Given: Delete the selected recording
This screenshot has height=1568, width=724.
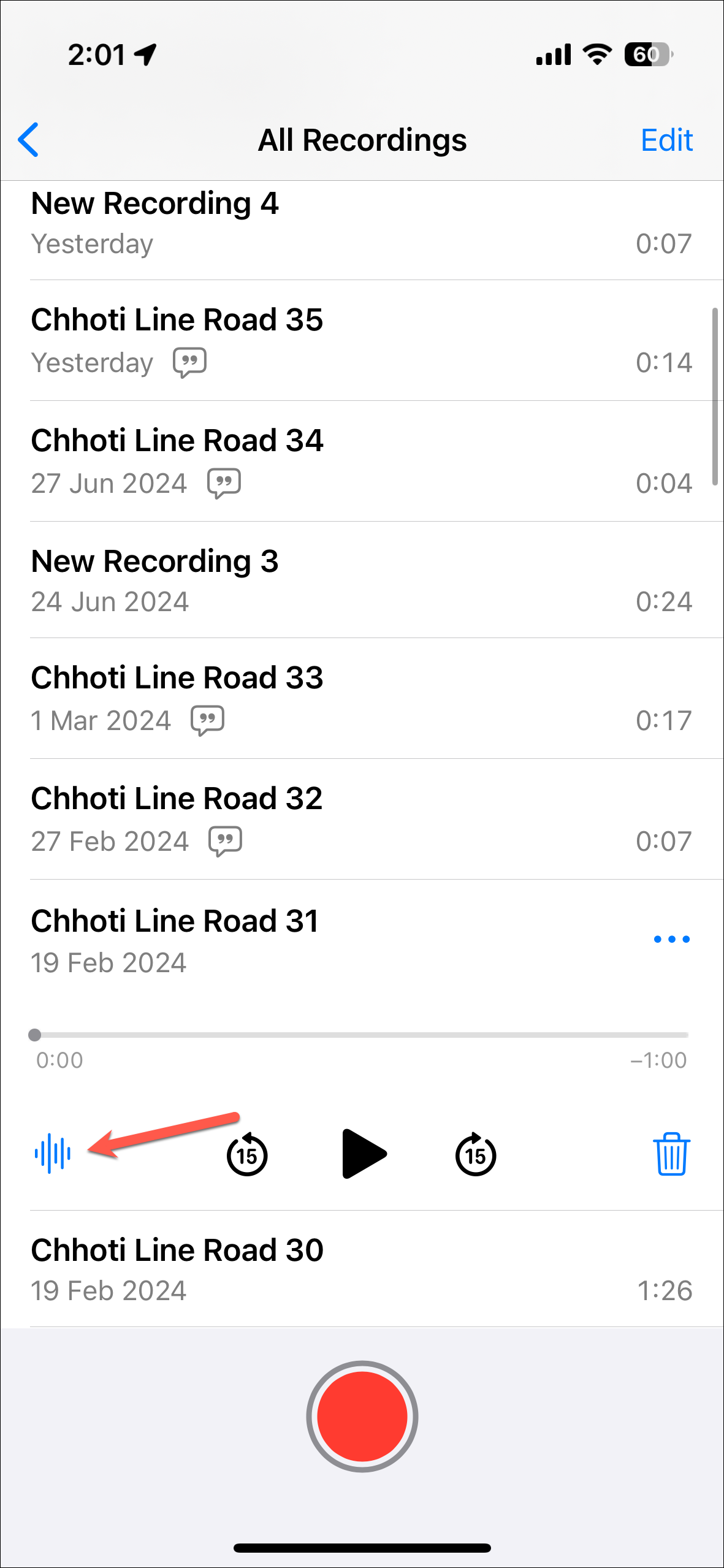Looking at the screenshot, I should tap(671, 1154).
